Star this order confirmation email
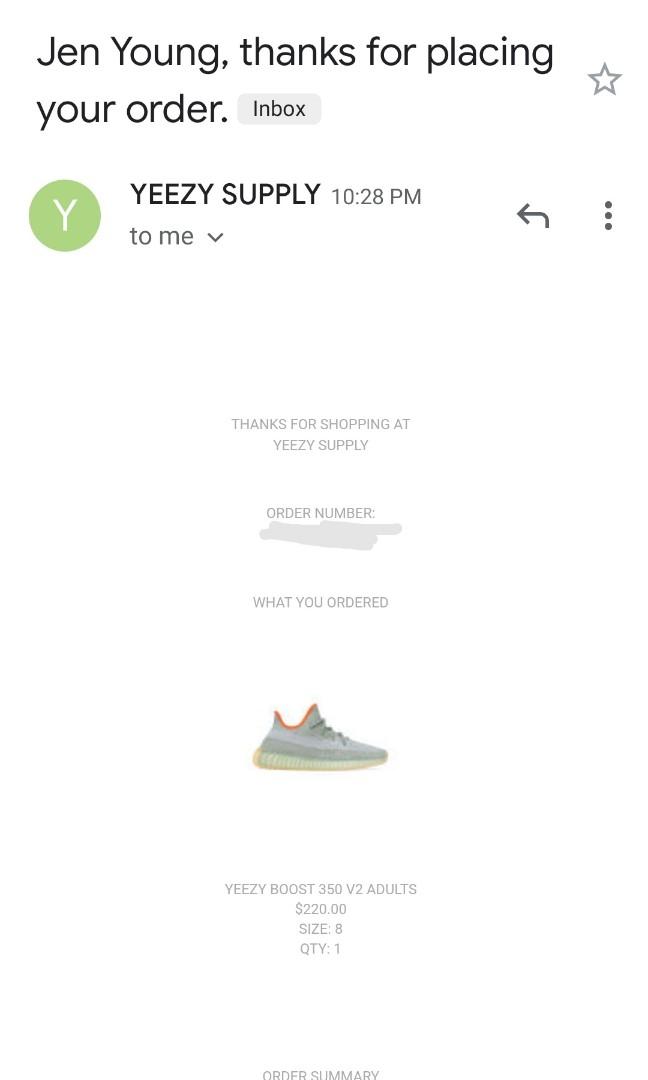Screen dimensions: 648x1080 pos(604,80)
